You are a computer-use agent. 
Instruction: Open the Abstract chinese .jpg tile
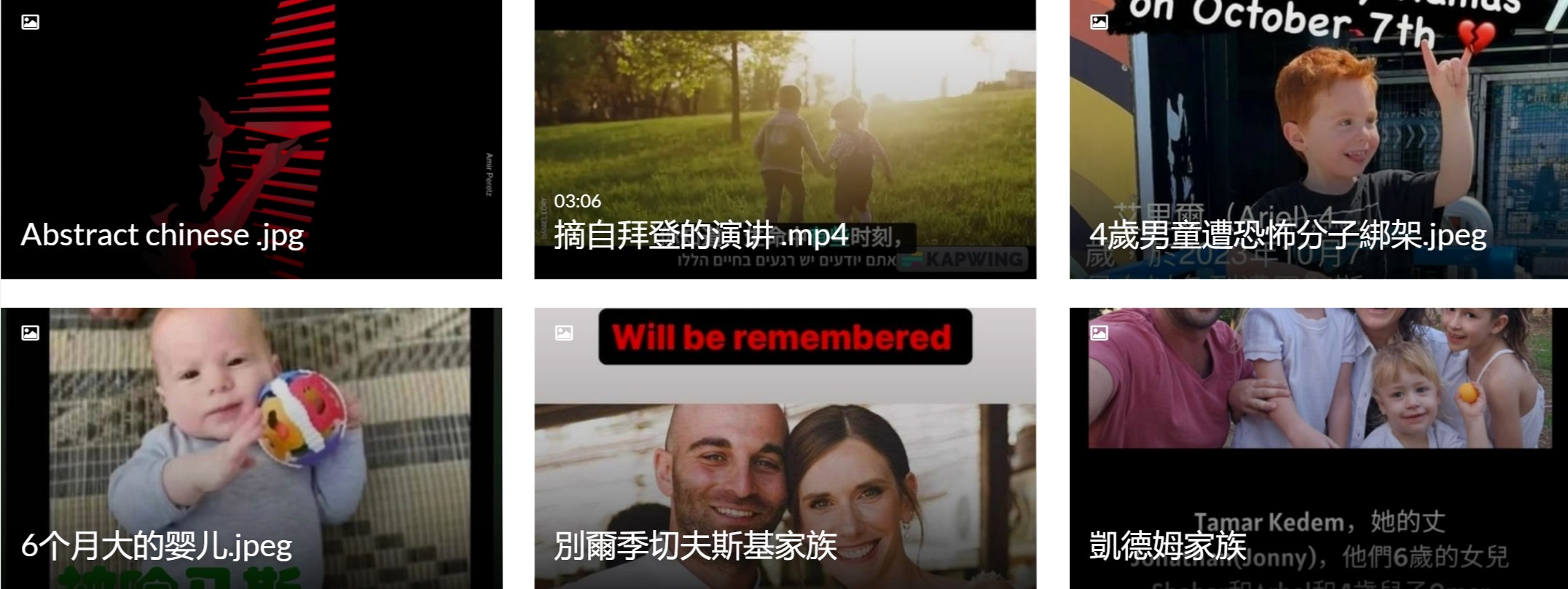251,138
